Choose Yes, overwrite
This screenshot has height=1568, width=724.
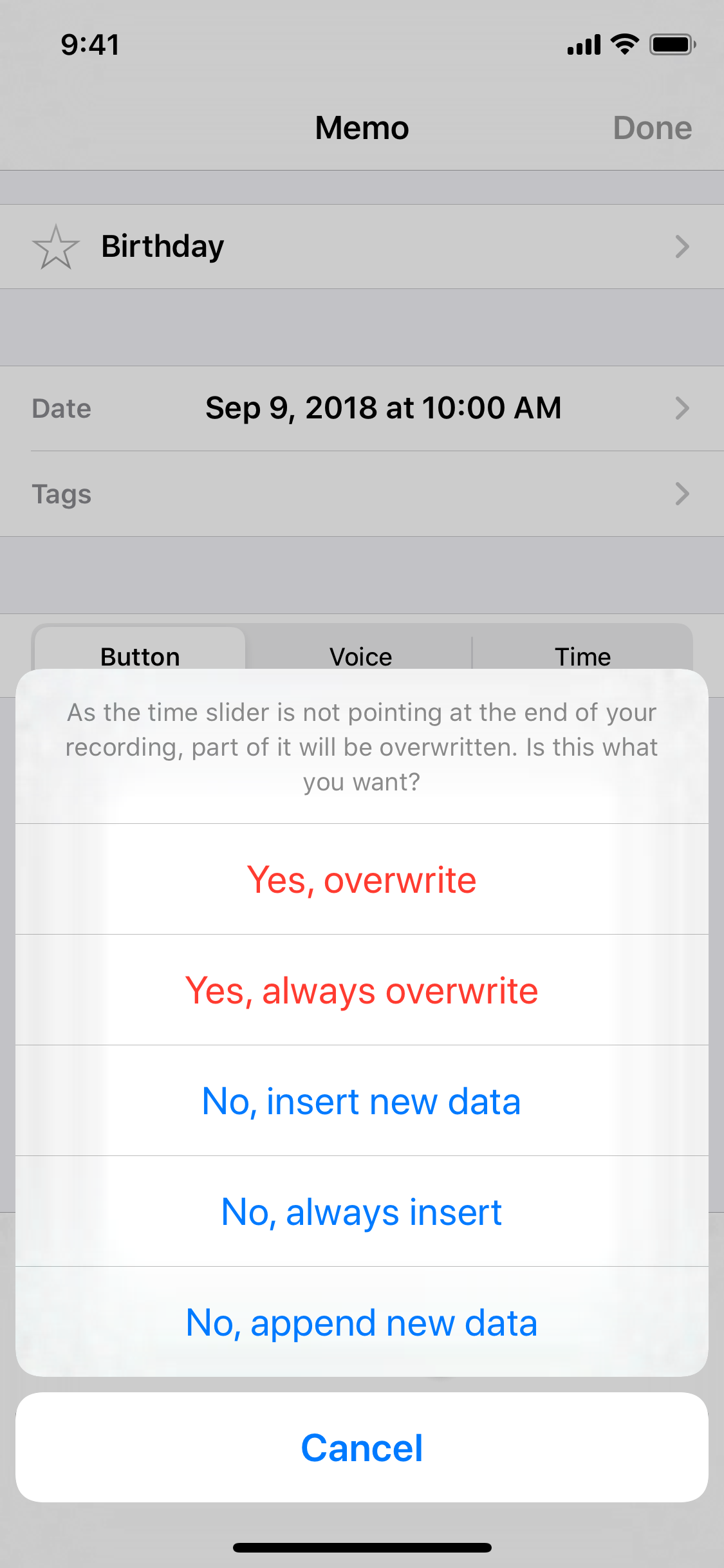click(x=362, y=879)
